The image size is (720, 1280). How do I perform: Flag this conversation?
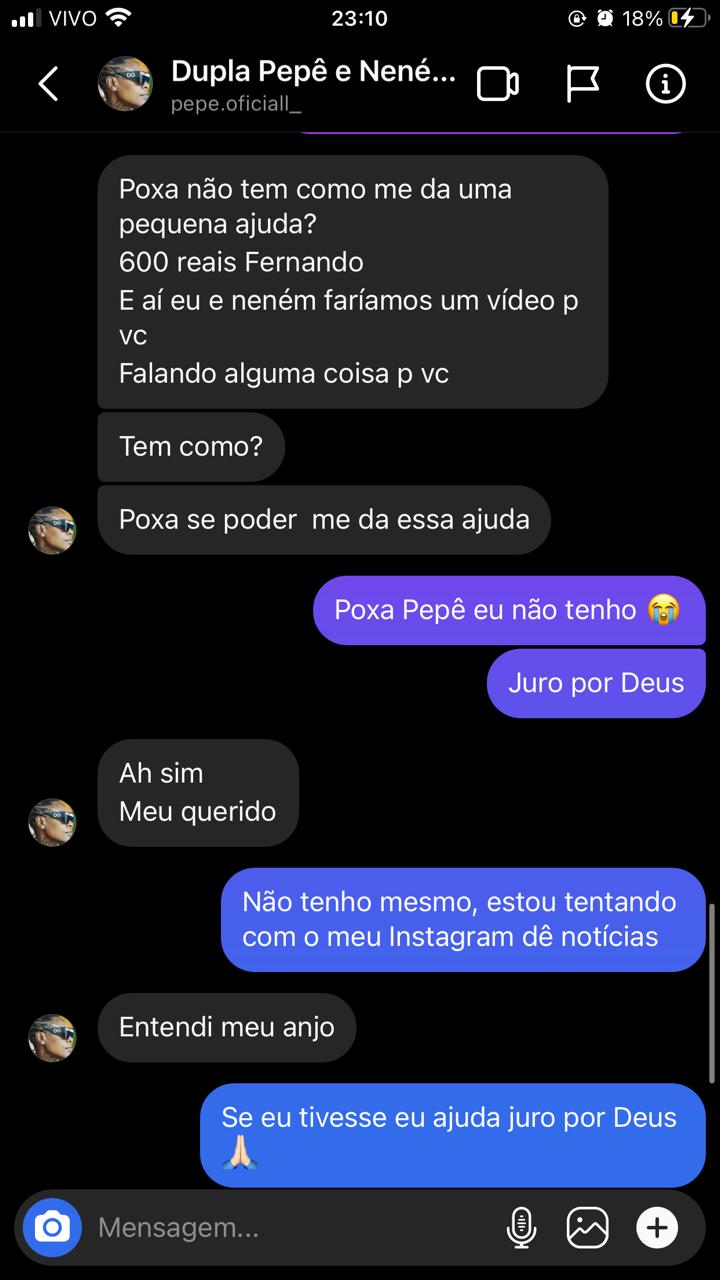click(582, 84)
